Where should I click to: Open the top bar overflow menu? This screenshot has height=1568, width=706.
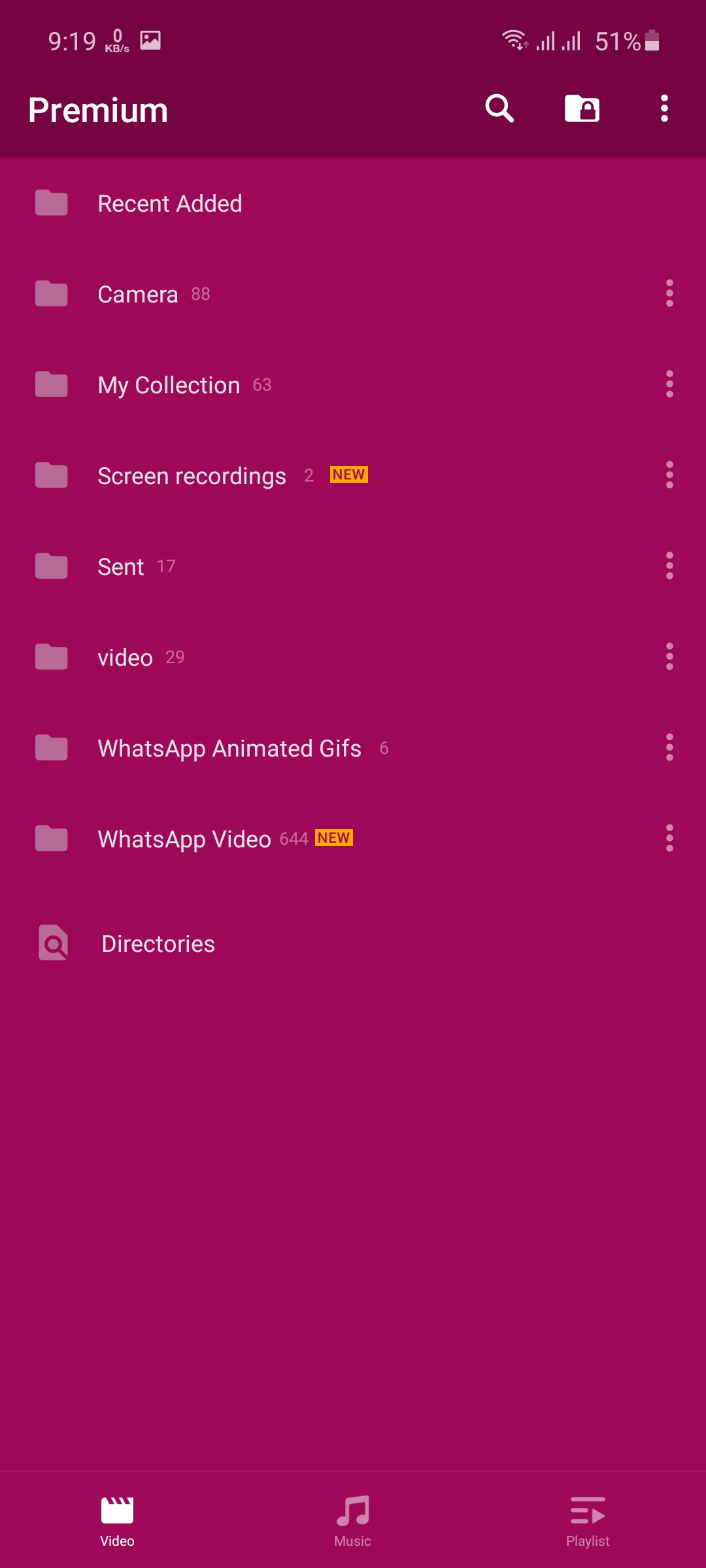point(664,108)
